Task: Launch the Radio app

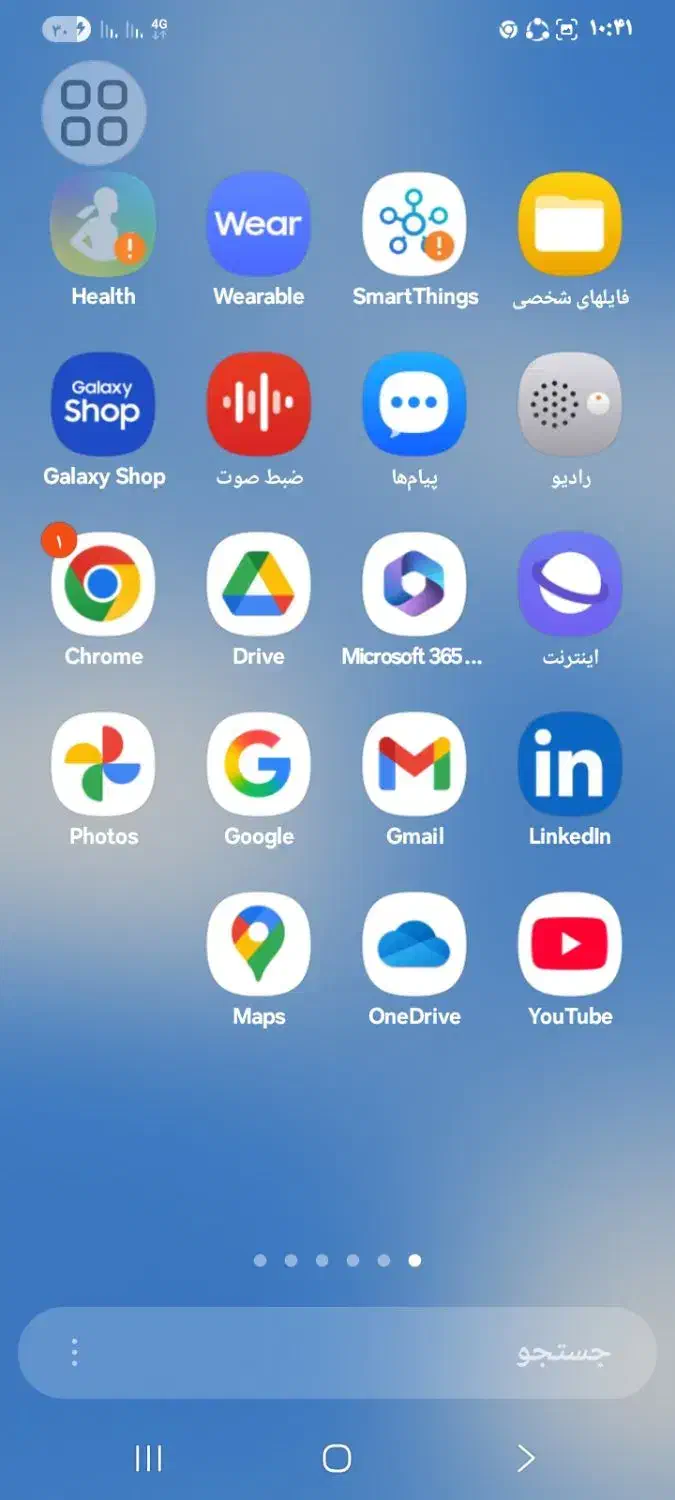Action: pos(570,404)
